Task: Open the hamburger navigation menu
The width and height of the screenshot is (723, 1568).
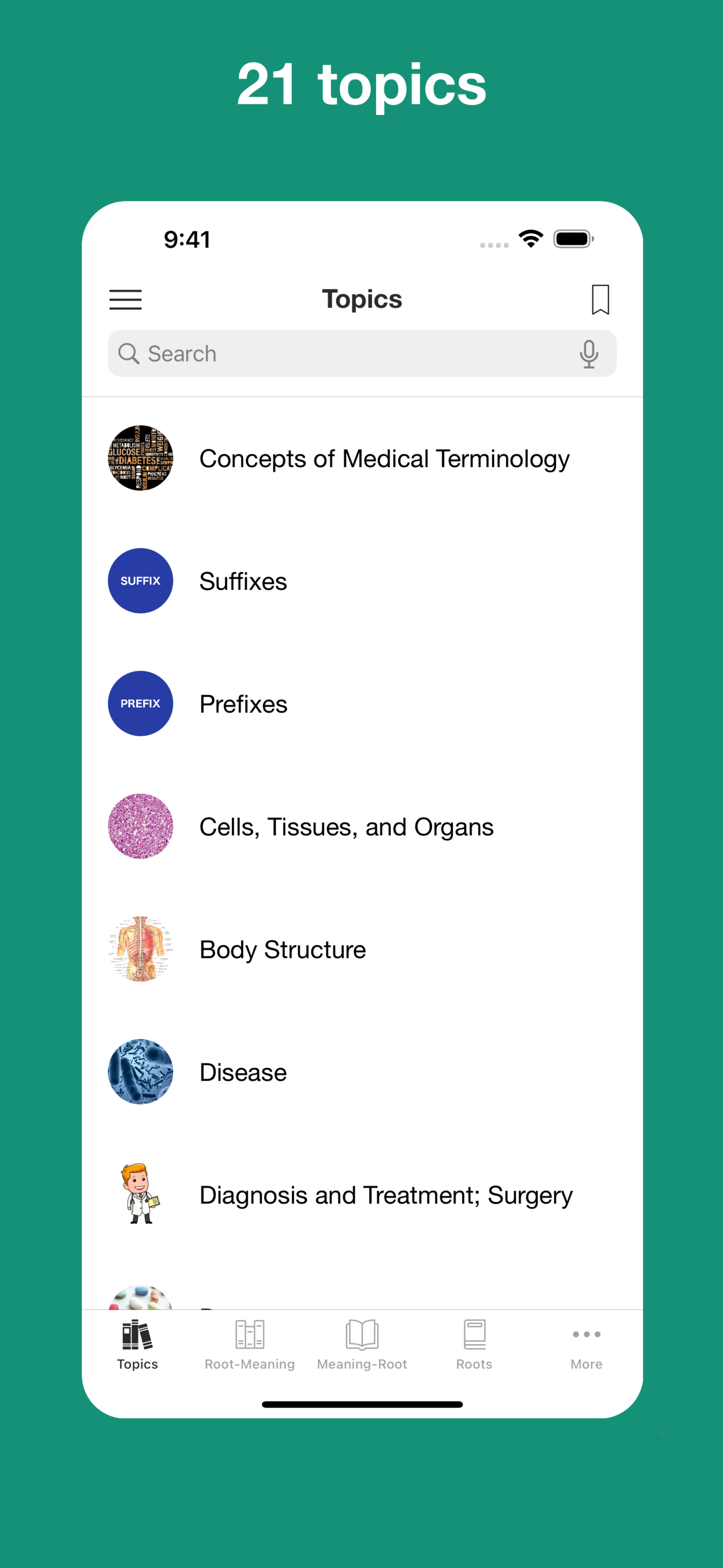Action: click(126, 299)
